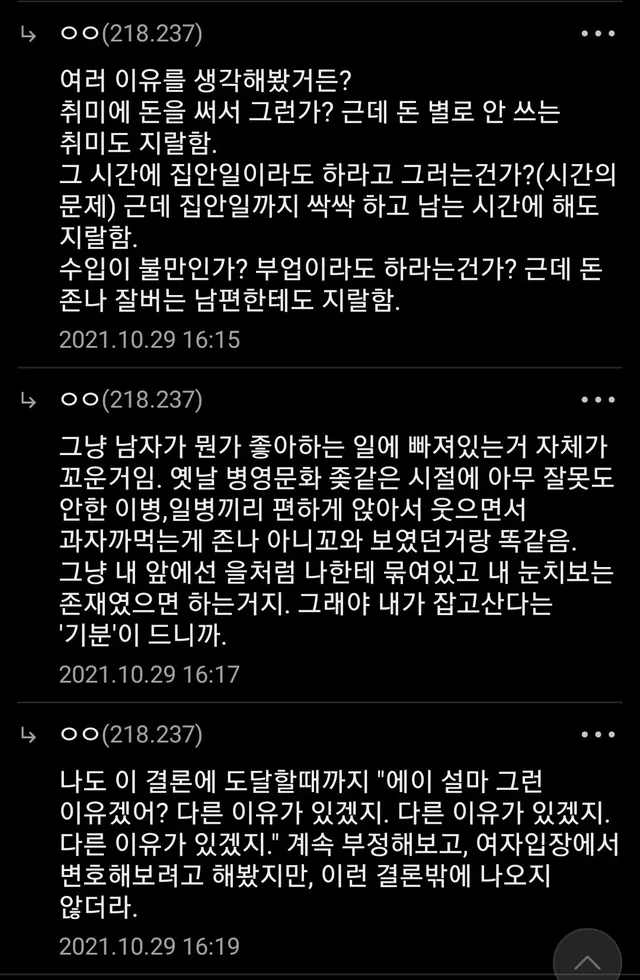Open overflow menu for the 16:15 comment
Screen dimensions: 640x980
click(598, 34)
